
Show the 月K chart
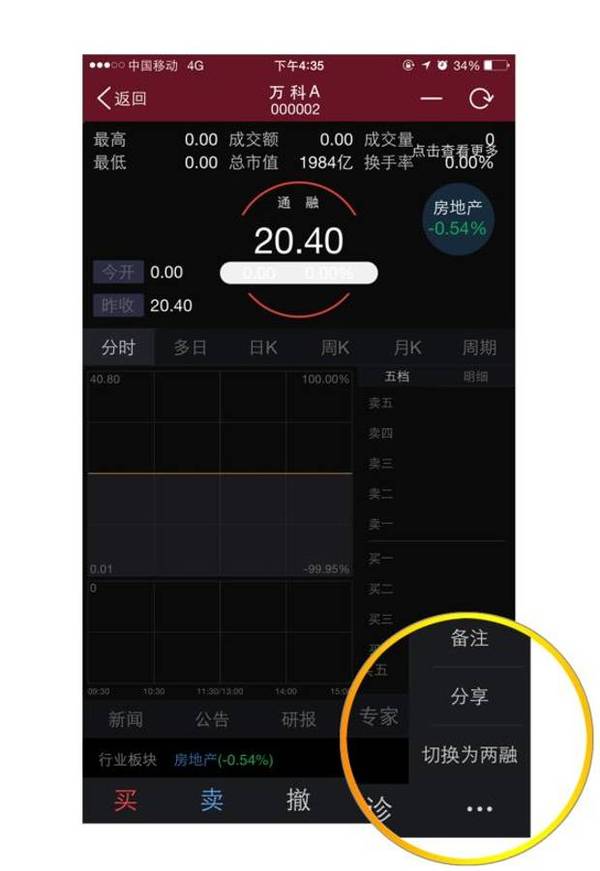point(407,348)
